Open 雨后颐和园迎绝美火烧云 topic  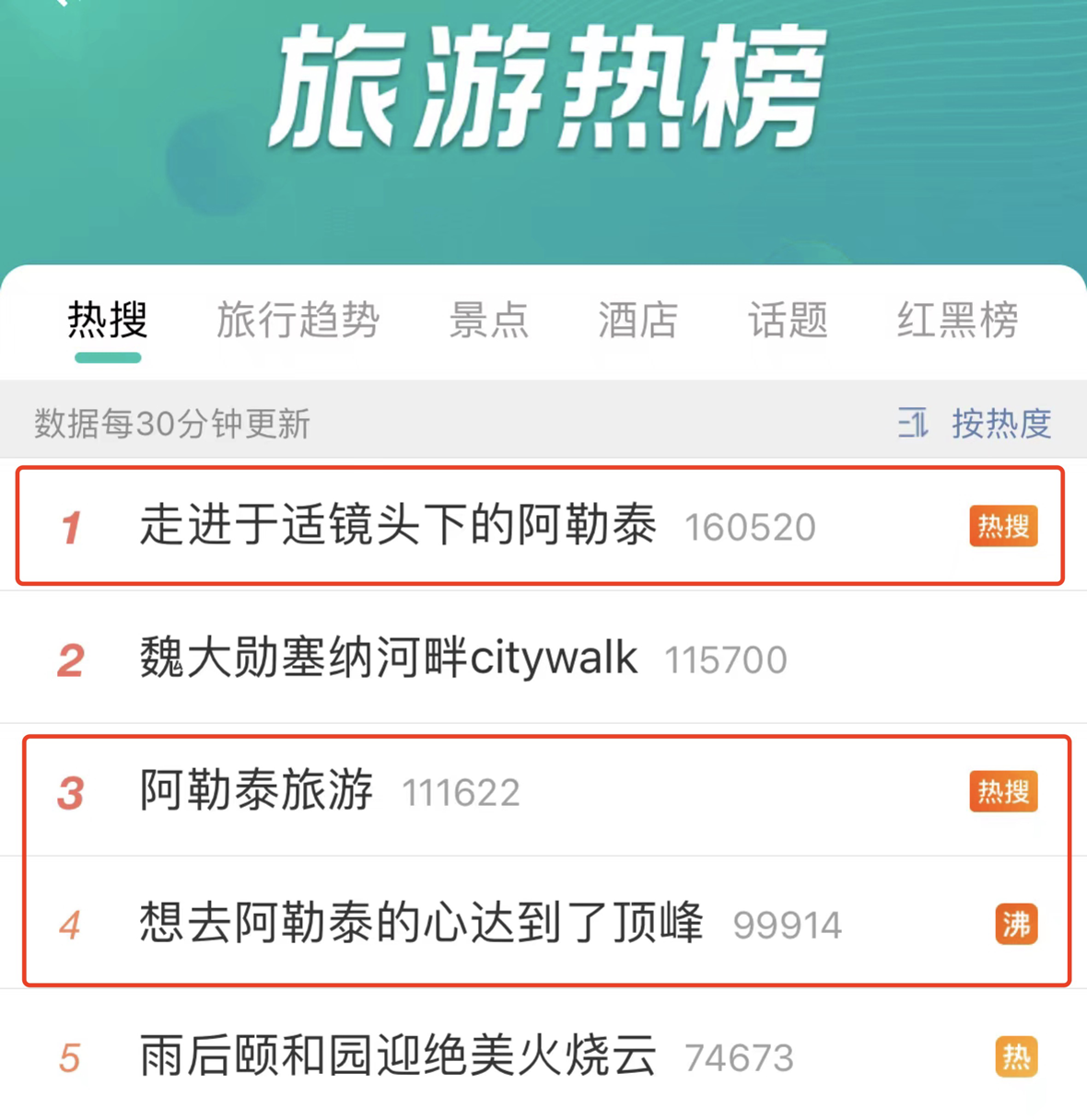tap(398, 1056)
